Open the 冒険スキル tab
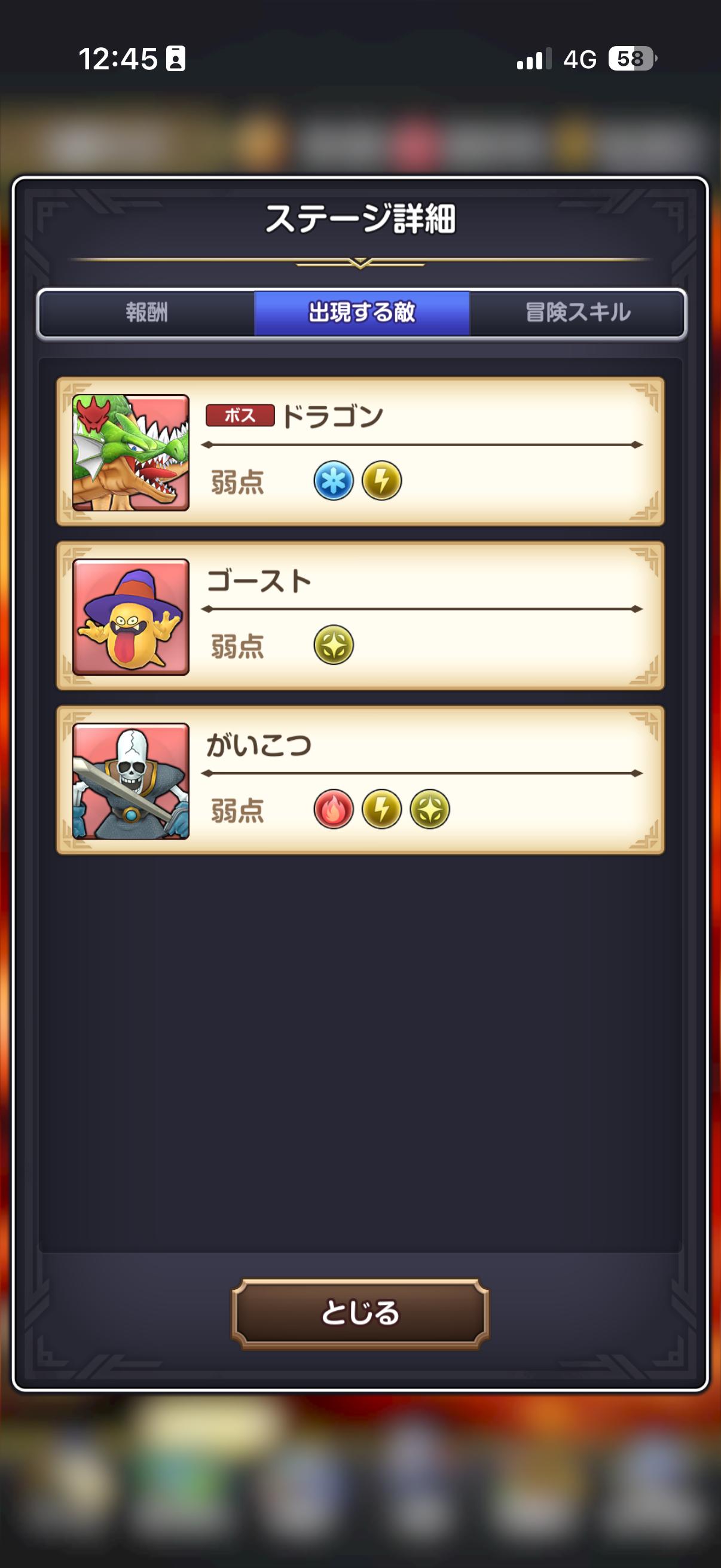Image resolution: width=721 pixels, height=1568 pixels. 578,313
